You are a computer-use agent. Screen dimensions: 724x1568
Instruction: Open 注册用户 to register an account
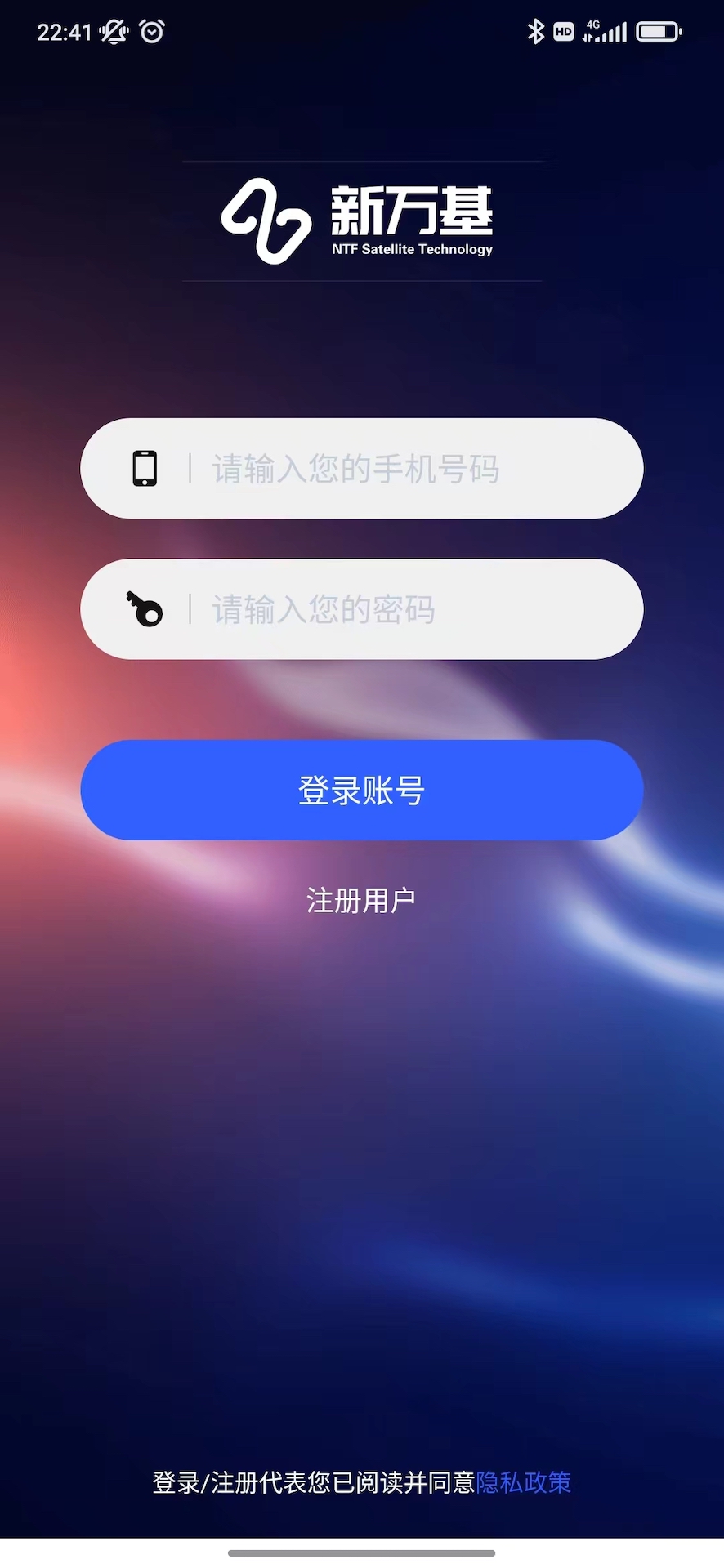361,901
